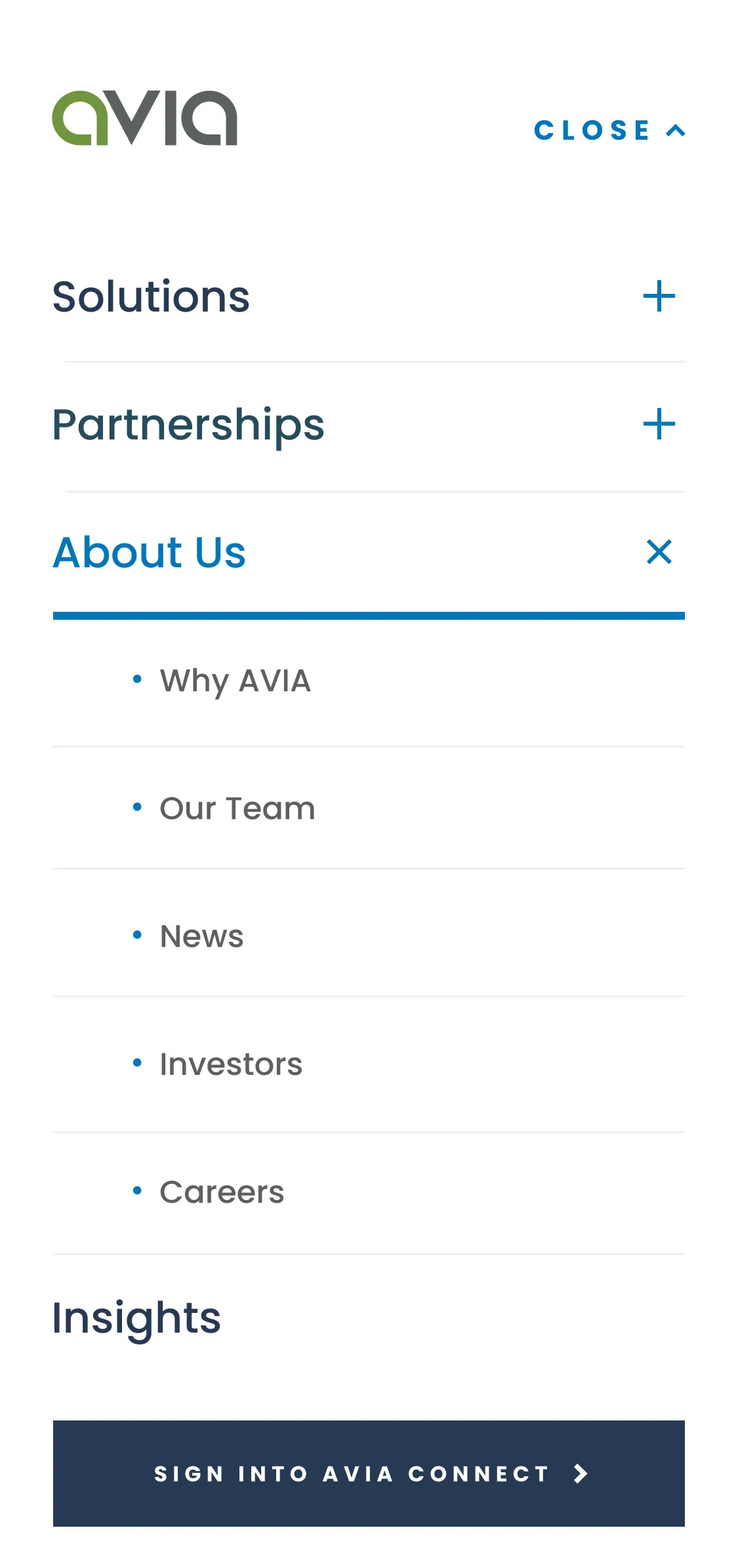The image size is (738, 1568).
Task: Expand the Solutions section
Action: [659, 296]
